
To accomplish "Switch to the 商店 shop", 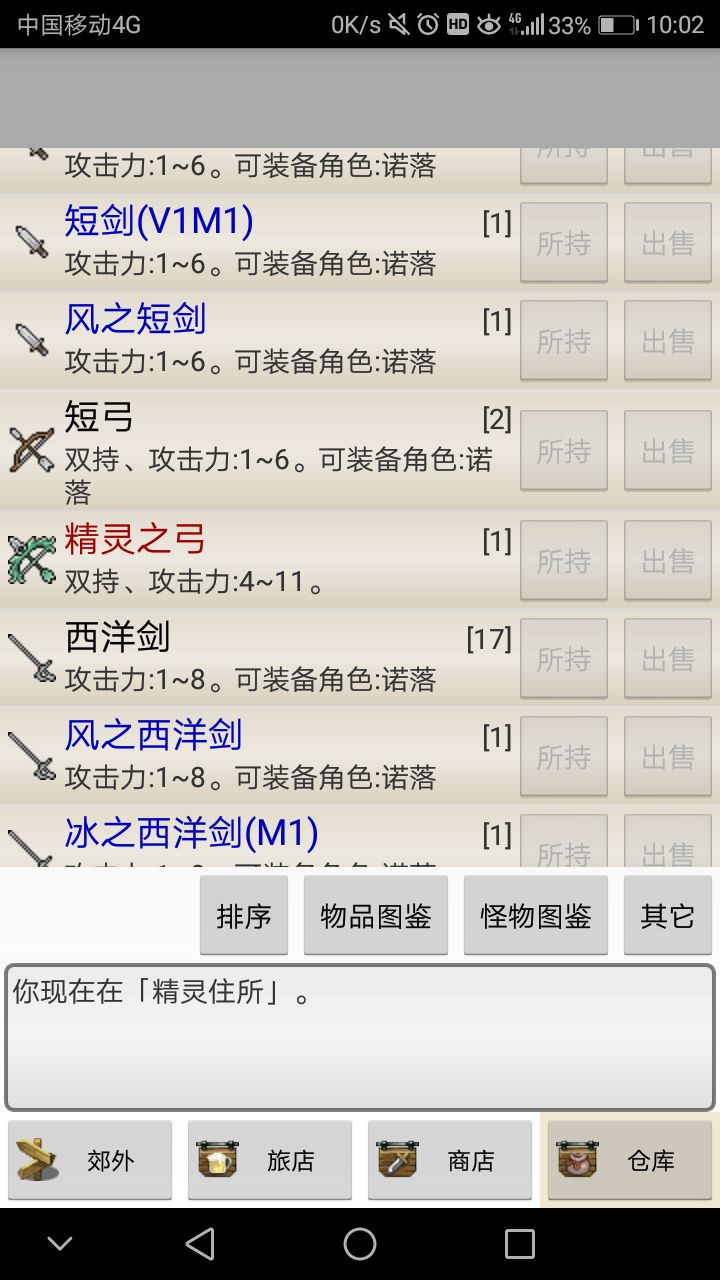I will [x=450, y=1160].
